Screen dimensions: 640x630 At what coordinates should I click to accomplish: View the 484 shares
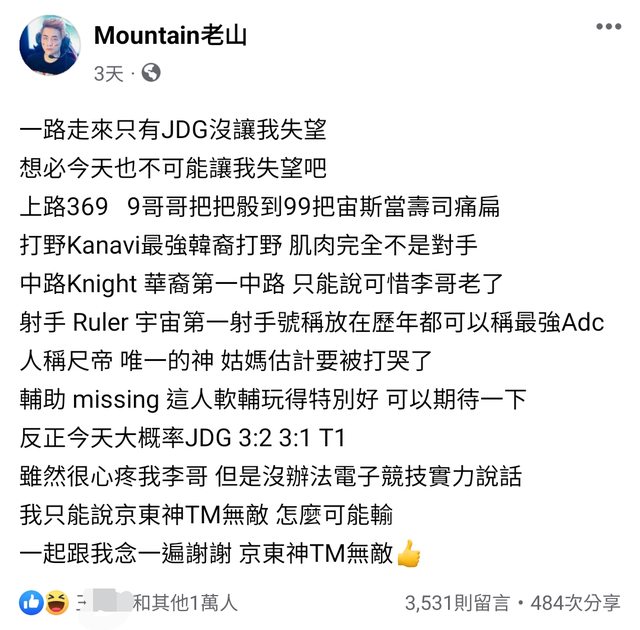pyautogui.click(x=577, y=603)
